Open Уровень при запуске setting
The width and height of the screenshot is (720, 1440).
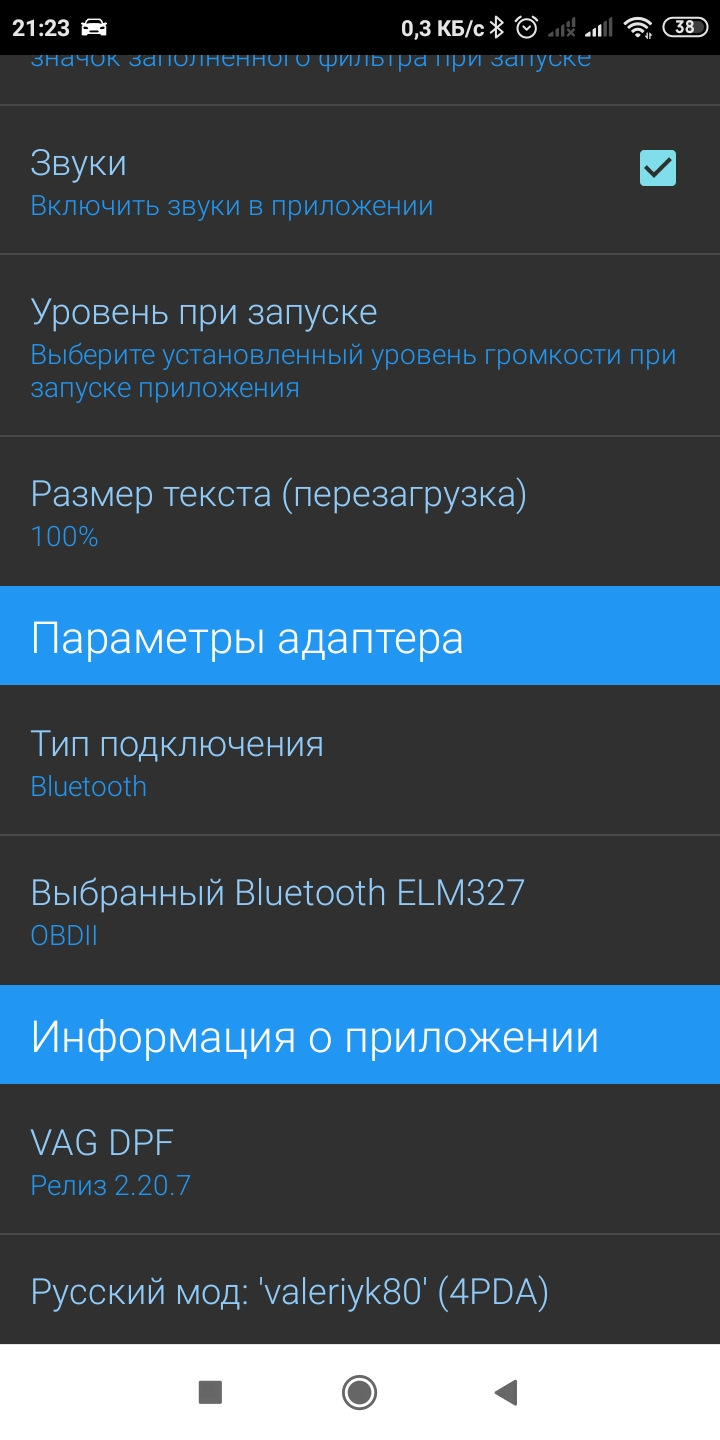click(360, 345)
